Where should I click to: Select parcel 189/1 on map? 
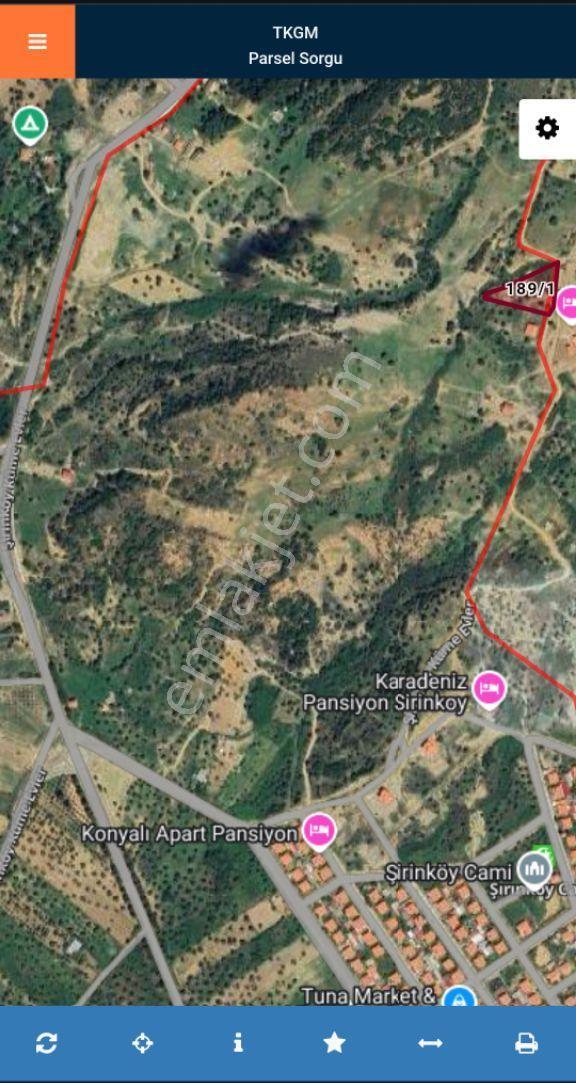529,290
